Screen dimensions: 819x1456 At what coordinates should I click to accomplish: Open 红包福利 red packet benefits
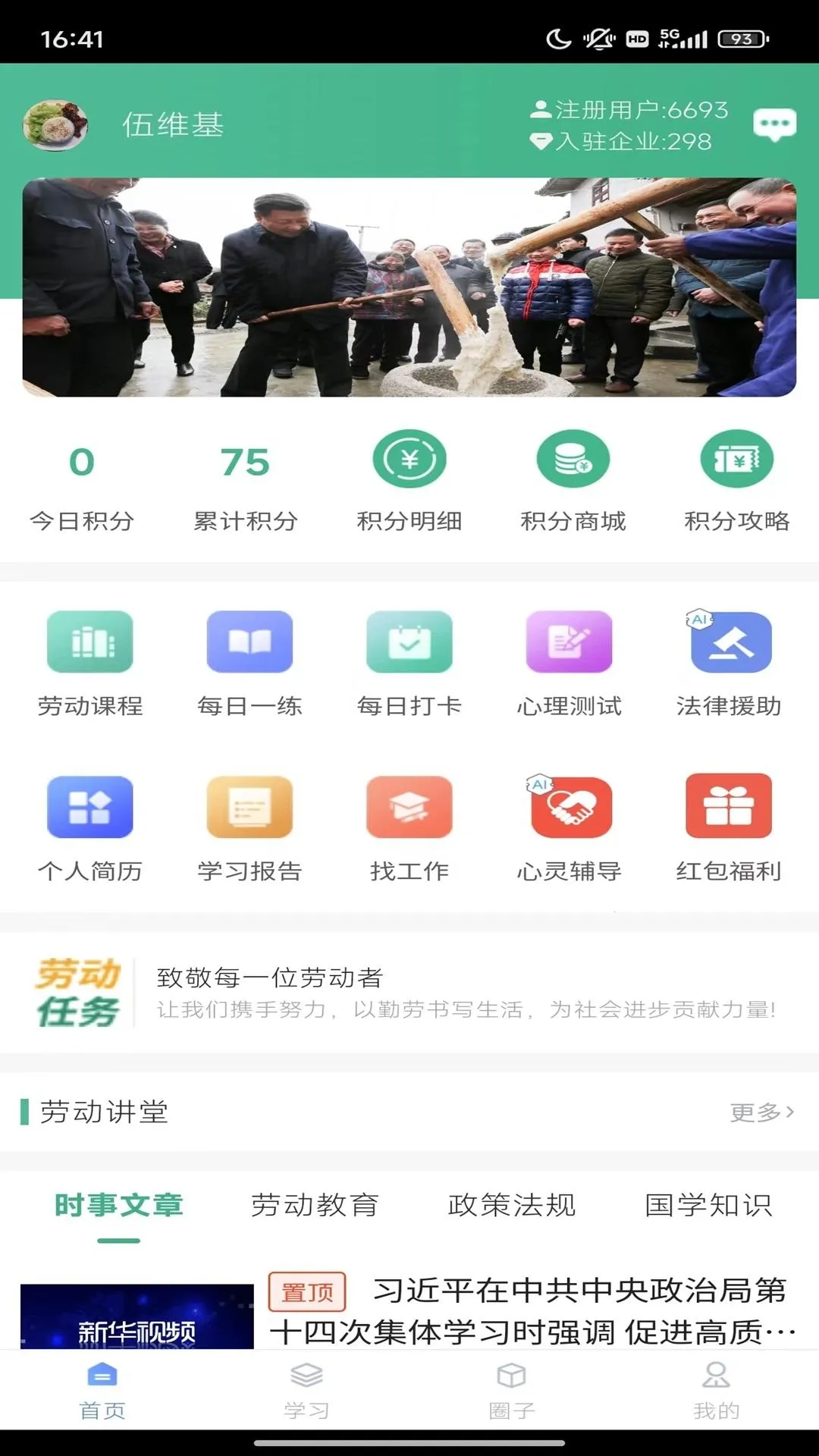pyautogui.click(x=729, y=828)
